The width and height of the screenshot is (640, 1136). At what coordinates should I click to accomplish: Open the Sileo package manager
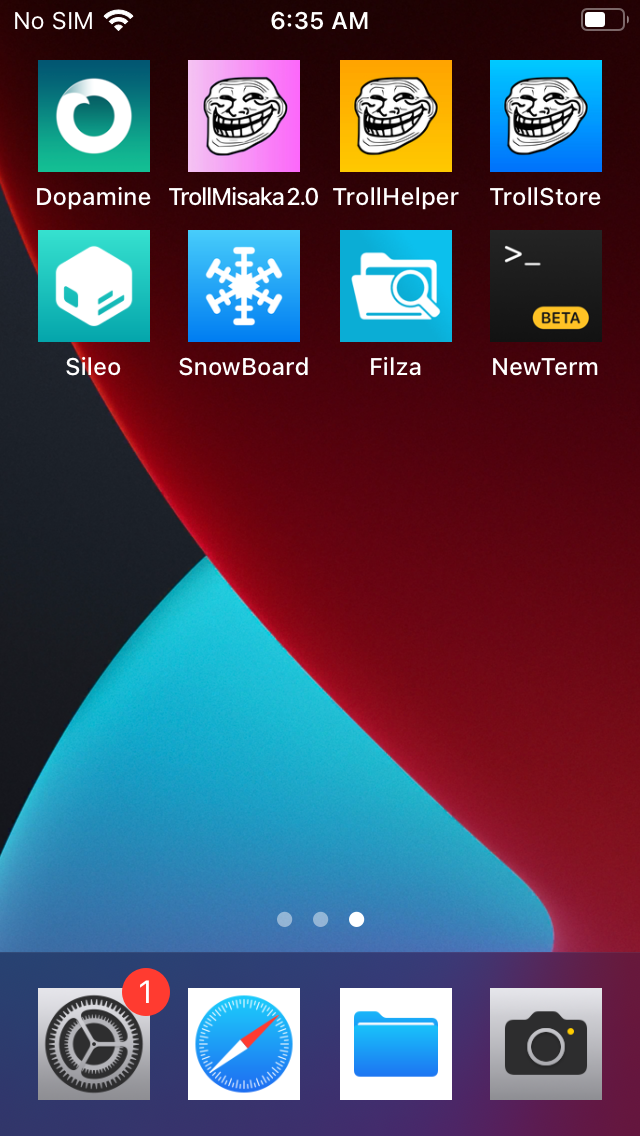point(94,286)
